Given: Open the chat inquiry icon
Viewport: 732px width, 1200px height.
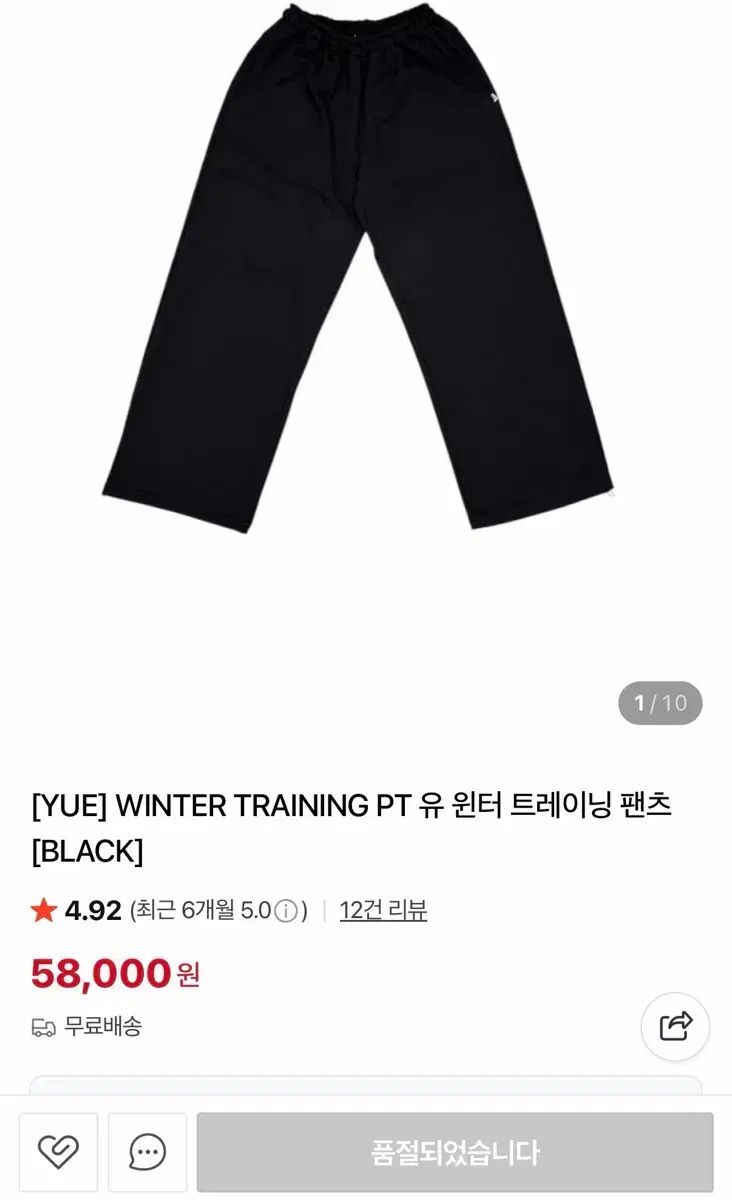Looking at the screenshot, I should tap(147, 1152).
